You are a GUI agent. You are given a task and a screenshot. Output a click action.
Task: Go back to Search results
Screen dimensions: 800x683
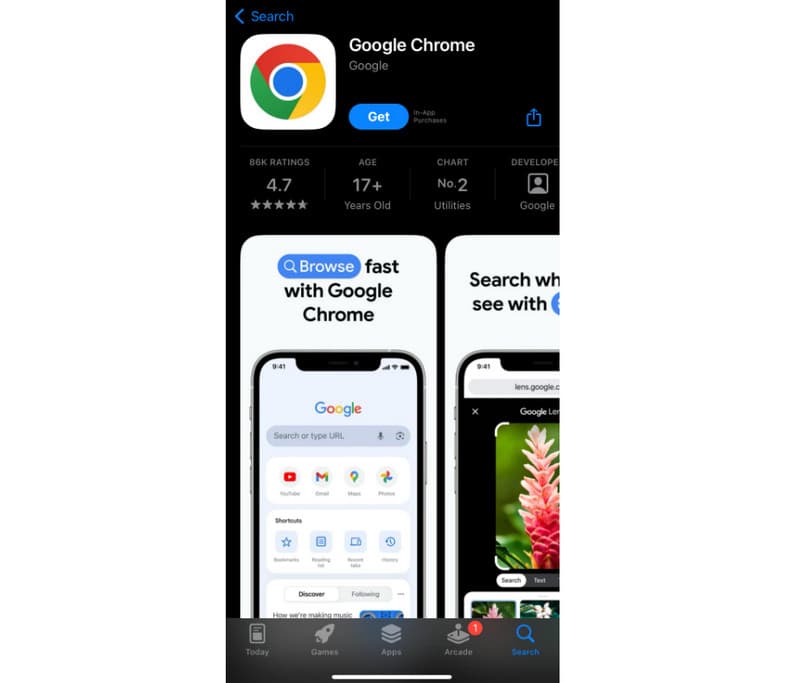tap(264, 16)
